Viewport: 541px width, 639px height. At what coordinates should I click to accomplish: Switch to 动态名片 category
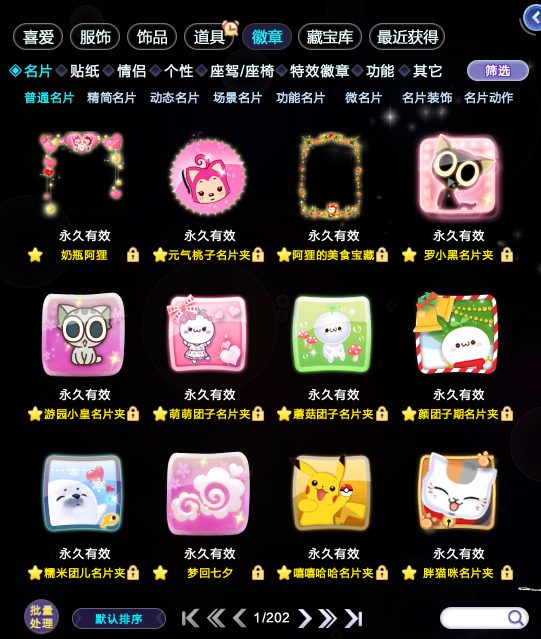[174, 98]
